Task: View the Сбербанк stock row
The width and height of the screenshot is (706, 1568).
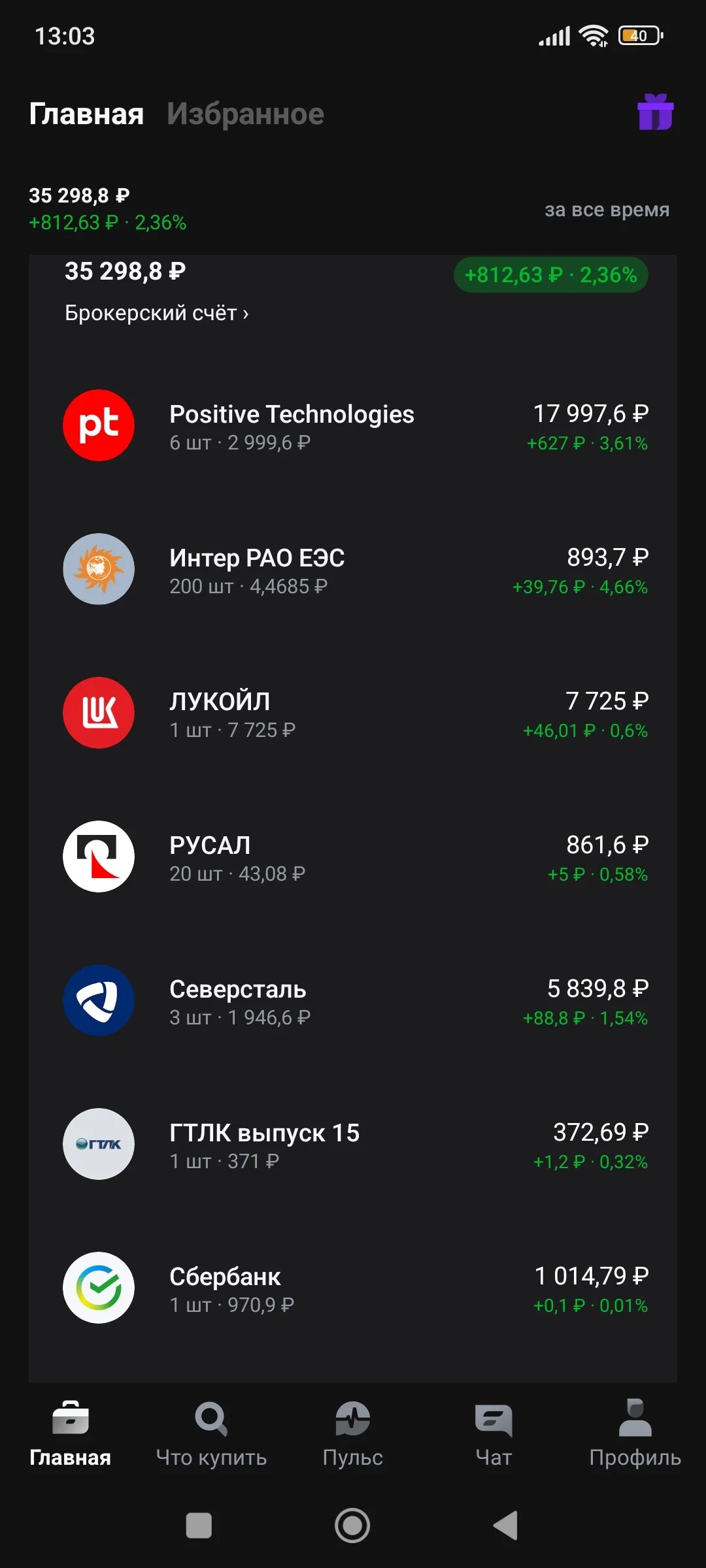Action: (353, 1288)
